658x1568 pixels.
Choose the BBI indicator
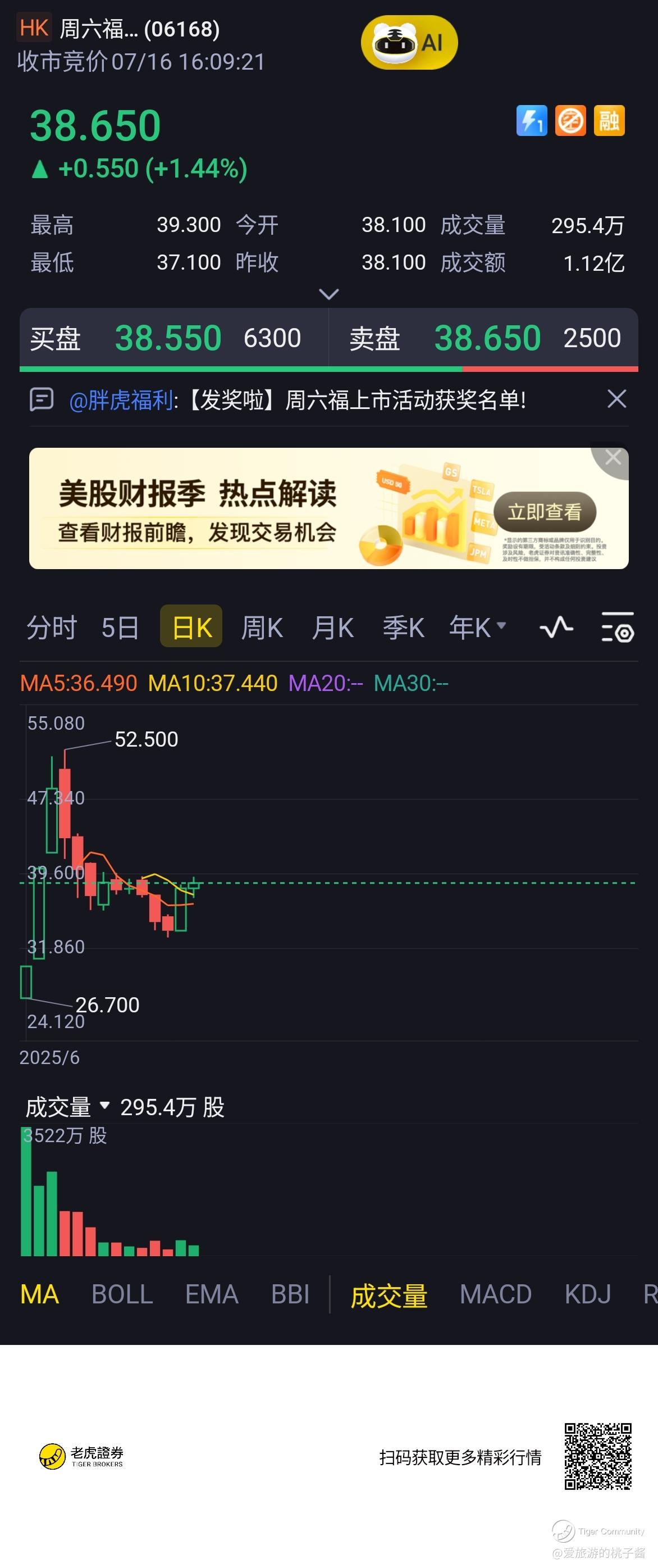click(290, 1294)
